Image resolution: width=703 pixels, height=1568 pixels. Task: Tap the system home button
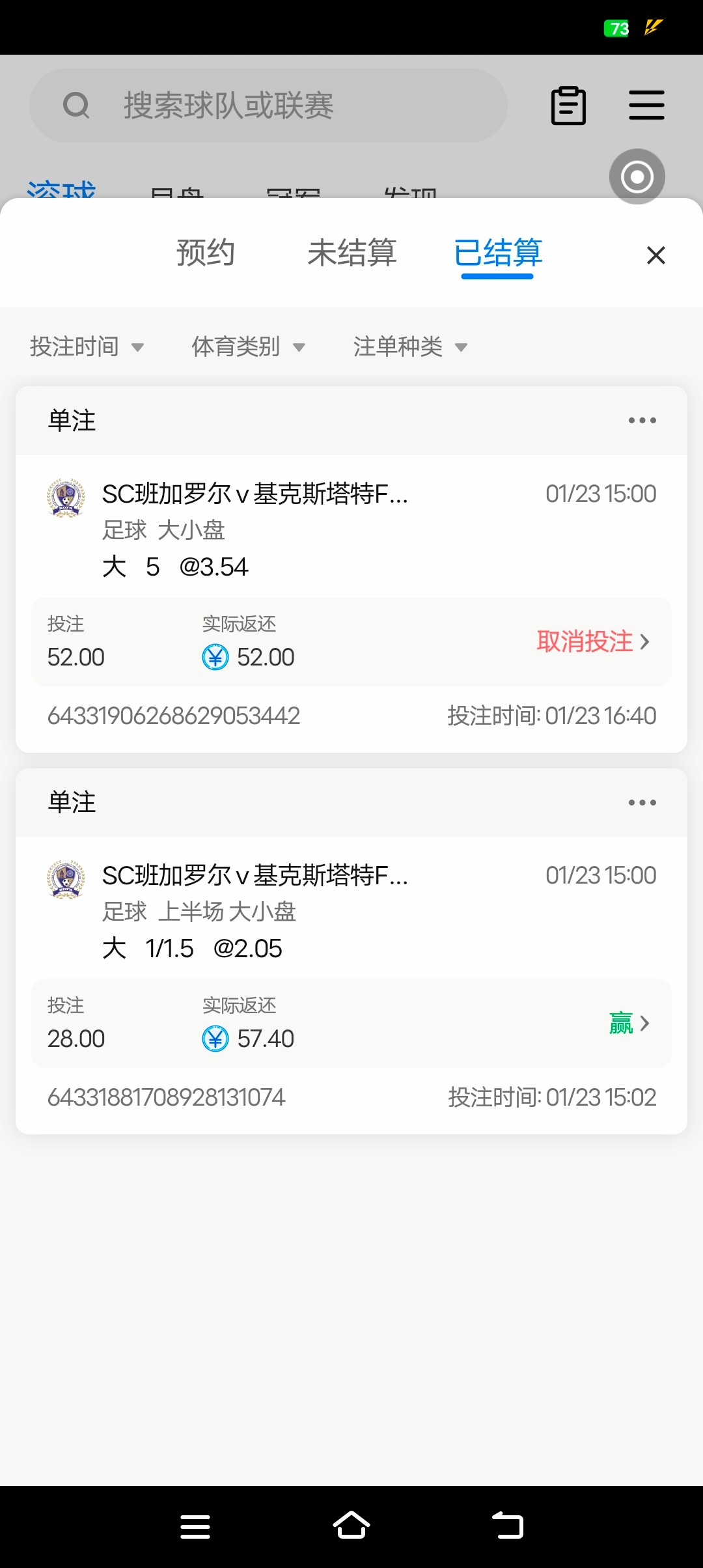pyautogui.click(x=351, y=1526)
